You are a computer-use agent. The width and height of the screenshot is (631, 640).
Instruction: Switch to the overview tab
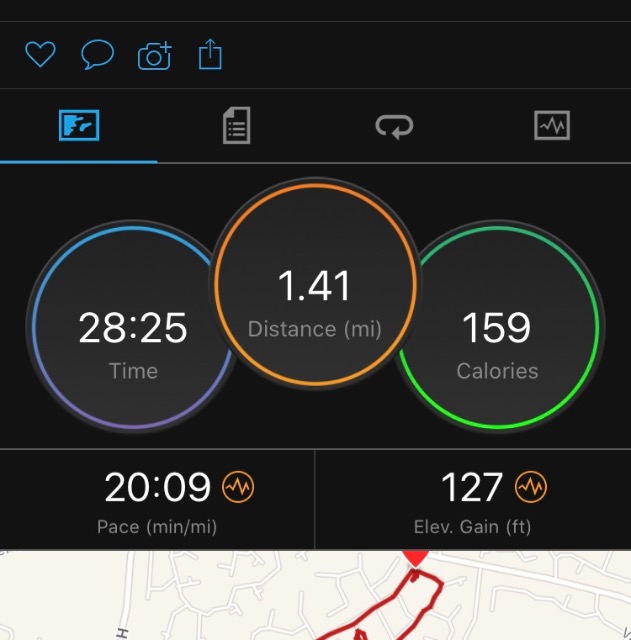(x=79, y=126)
